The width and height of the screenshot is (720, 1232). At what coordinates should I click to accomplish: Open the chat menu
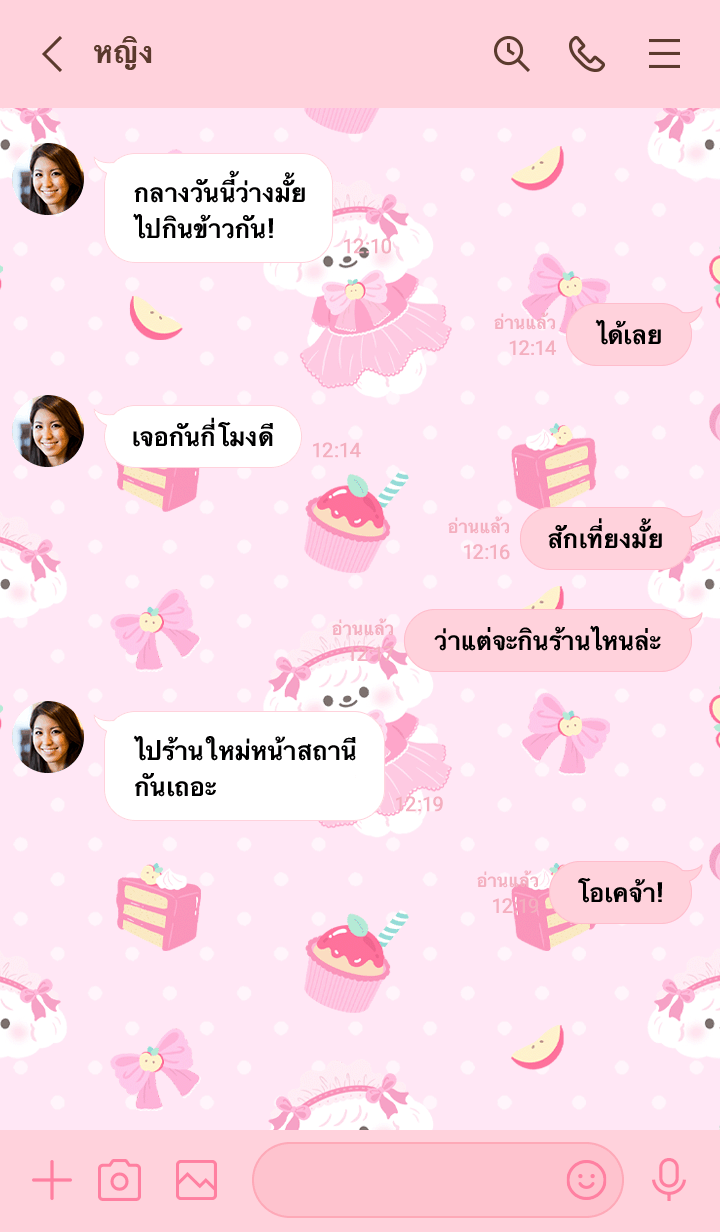(x=664, y=54)
